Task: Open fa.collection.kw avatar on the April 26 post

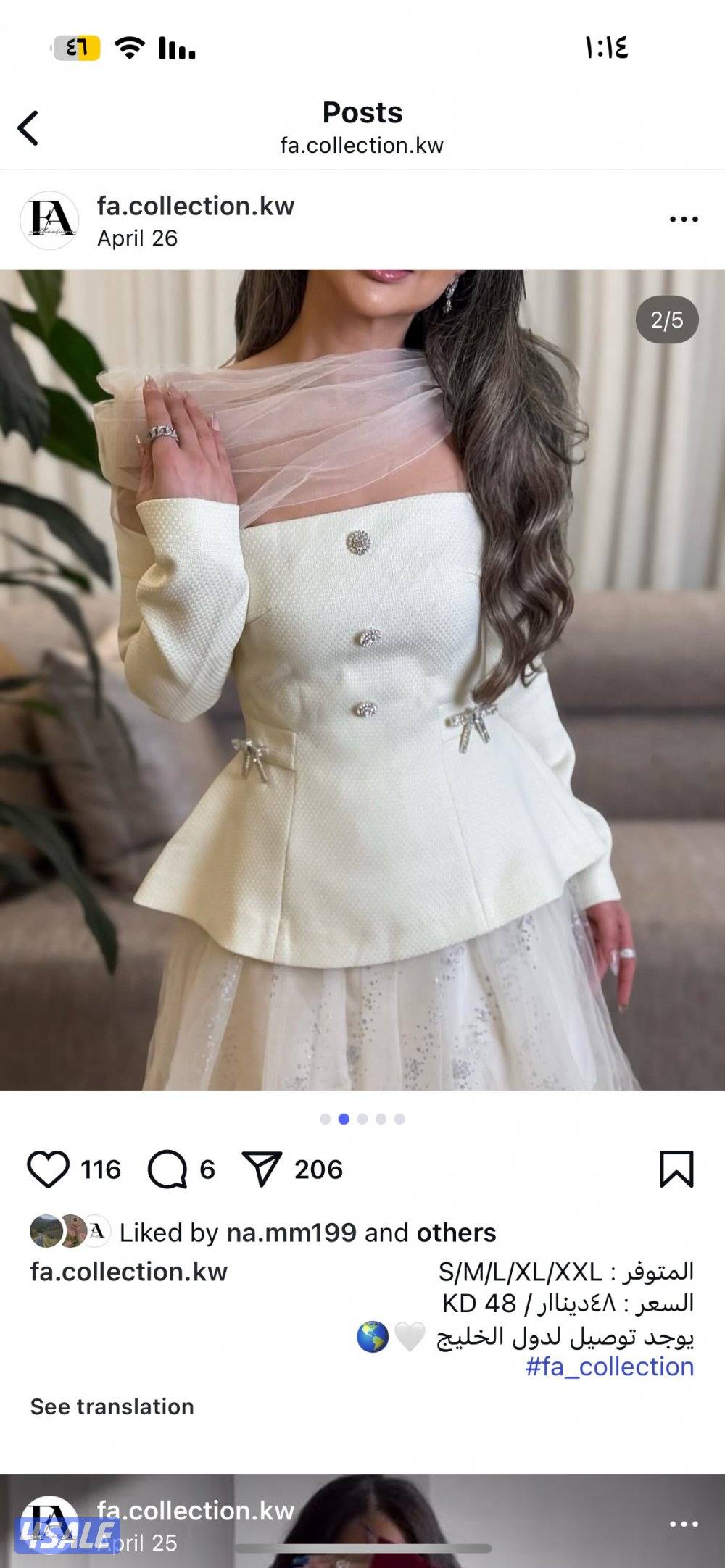Action: (x=49, y=220)
